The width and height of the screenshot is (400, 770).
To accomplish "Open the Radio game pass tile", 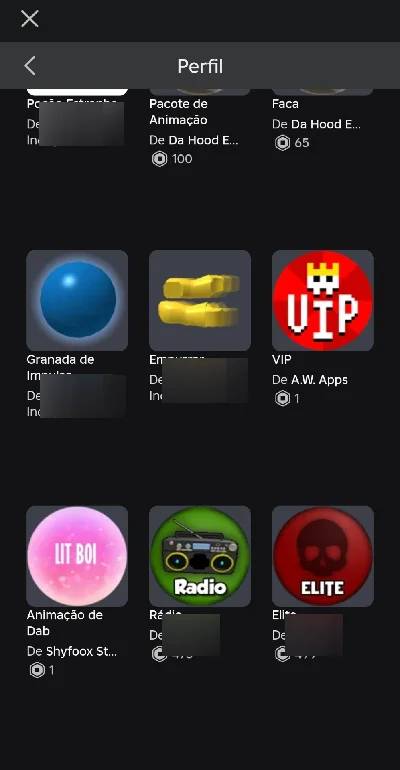I will click(200, 556).
